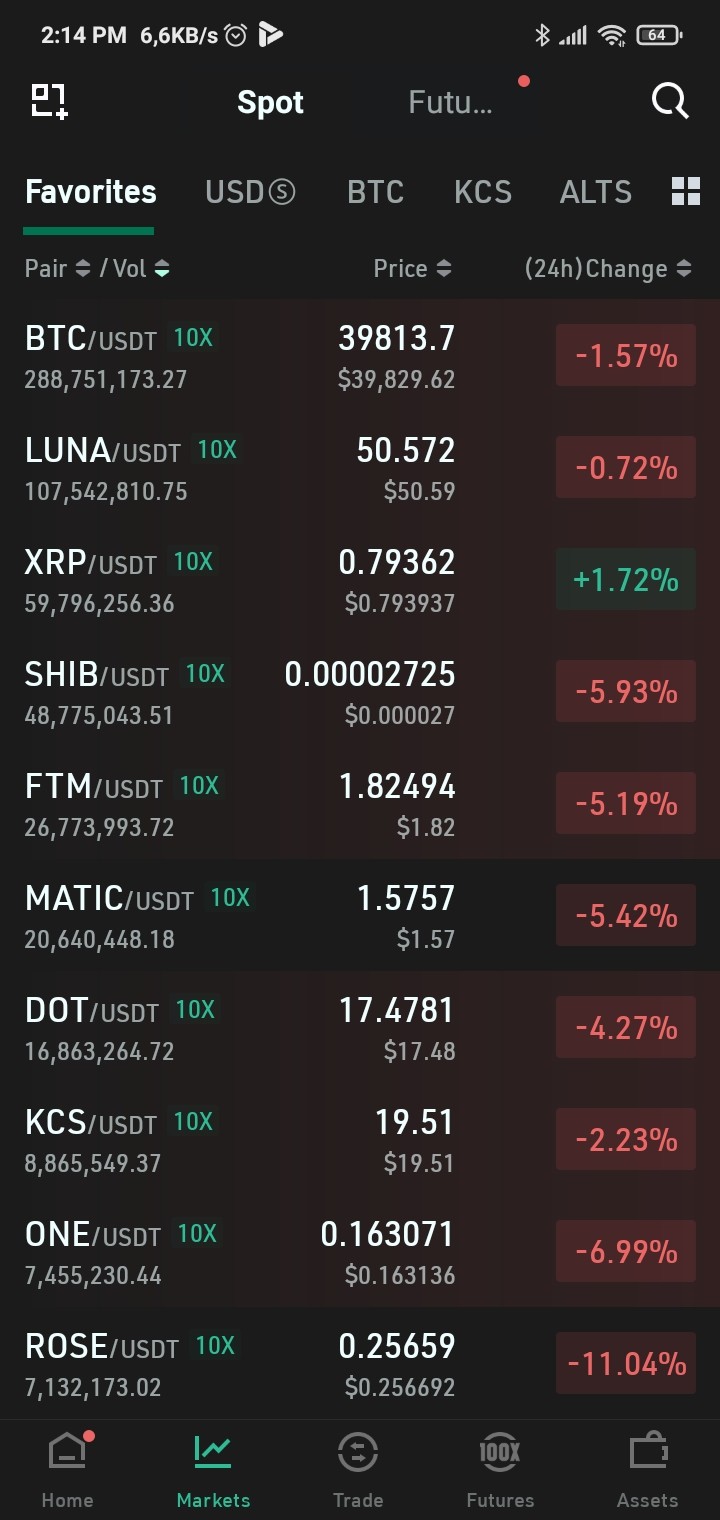The width and height of the screenshot is (720, 1520).
Task: Select the MATIC/USDT row
Action: [x=360, y=917]
